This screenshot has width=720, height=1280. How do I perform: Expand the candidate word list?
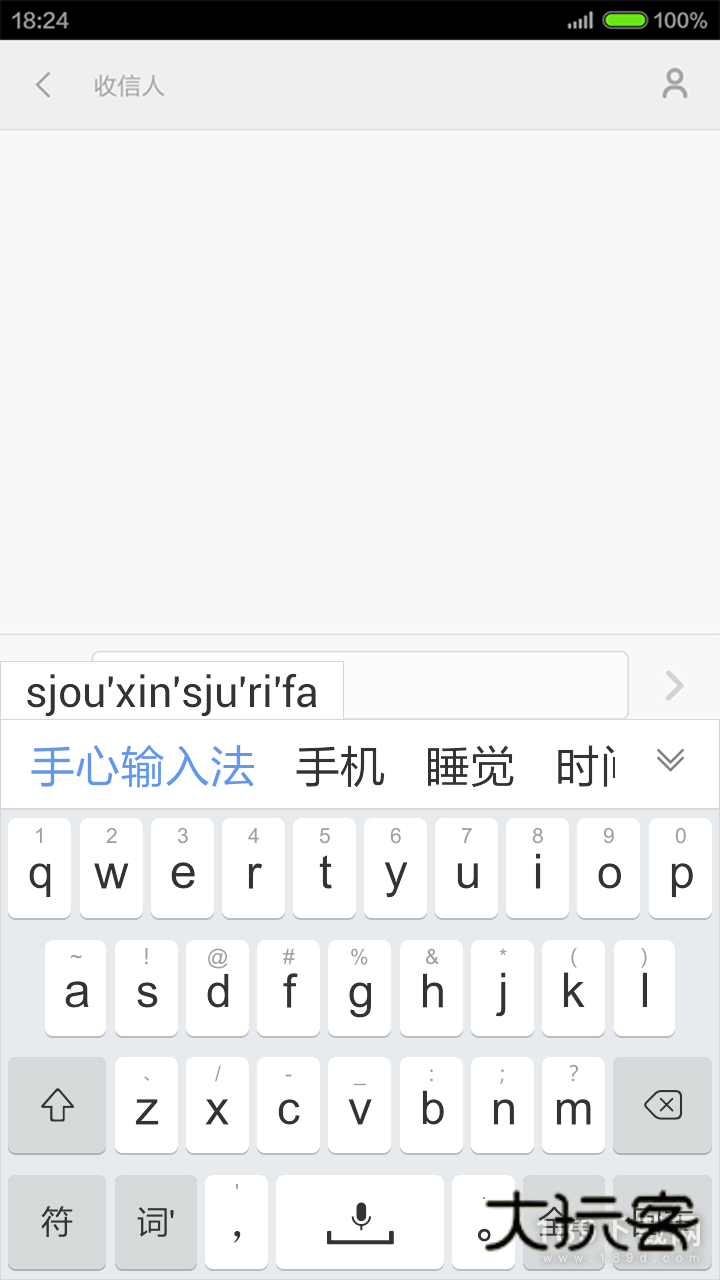(x=670, y=761)
